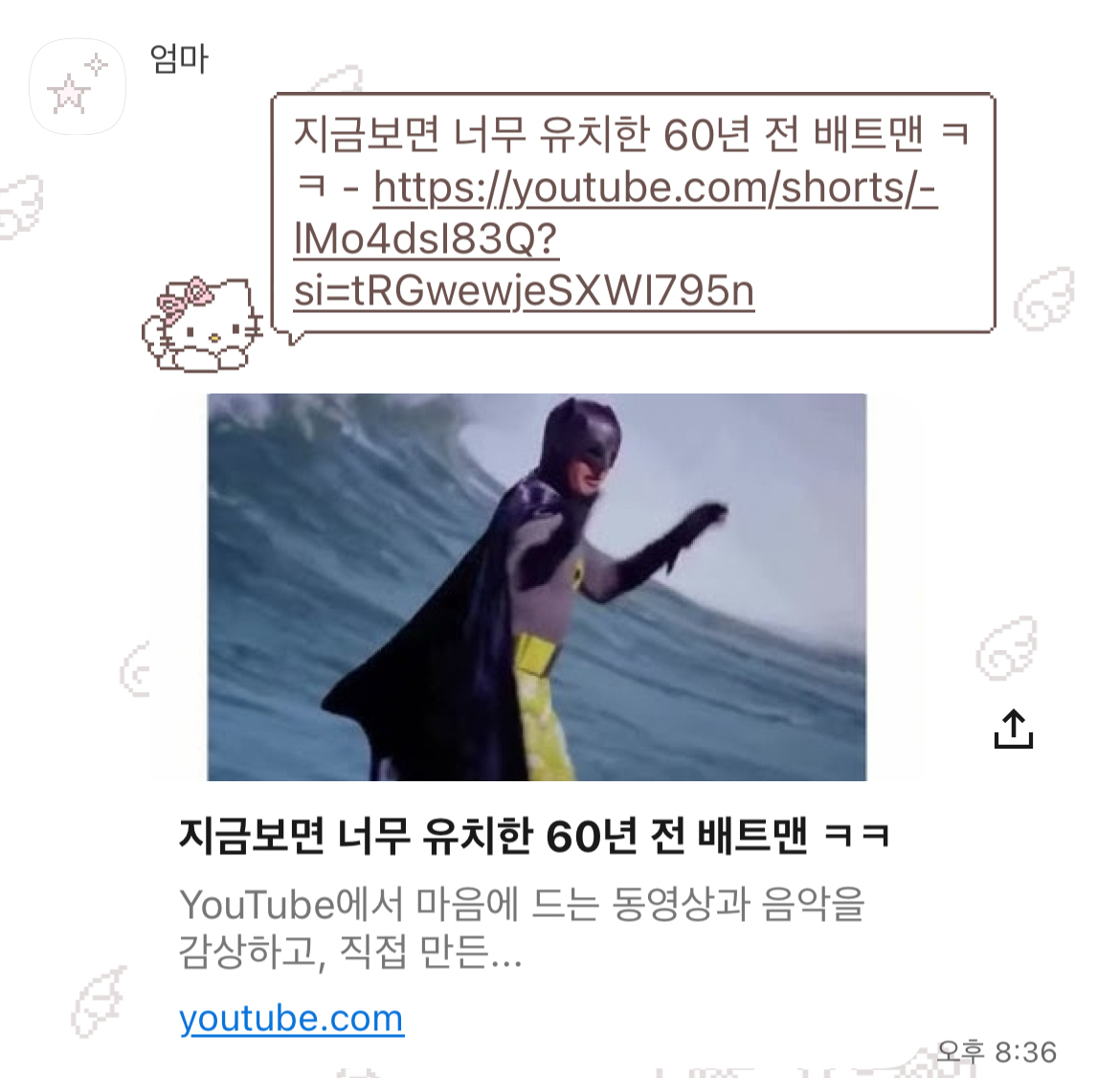
Task: Open the Batman video preview thumbnail
Action: click(x=536, y=586)
